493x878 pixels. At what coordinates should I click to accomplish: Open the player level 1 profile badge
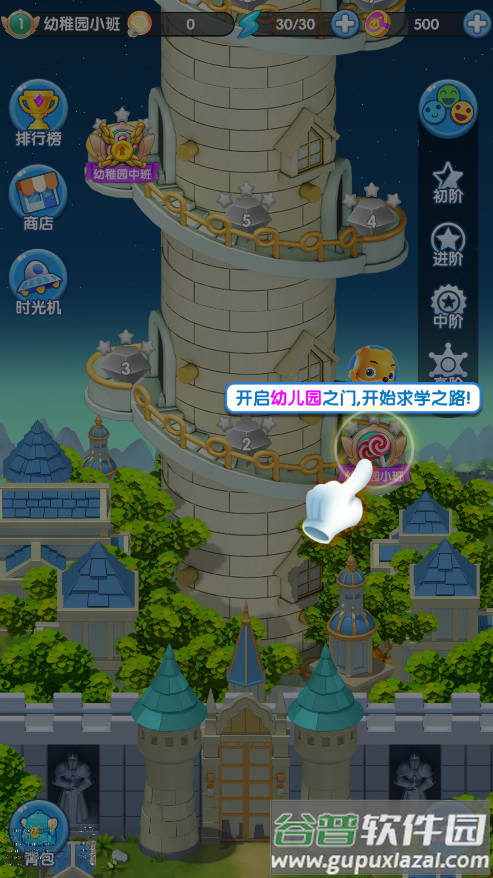pos(20,24)
